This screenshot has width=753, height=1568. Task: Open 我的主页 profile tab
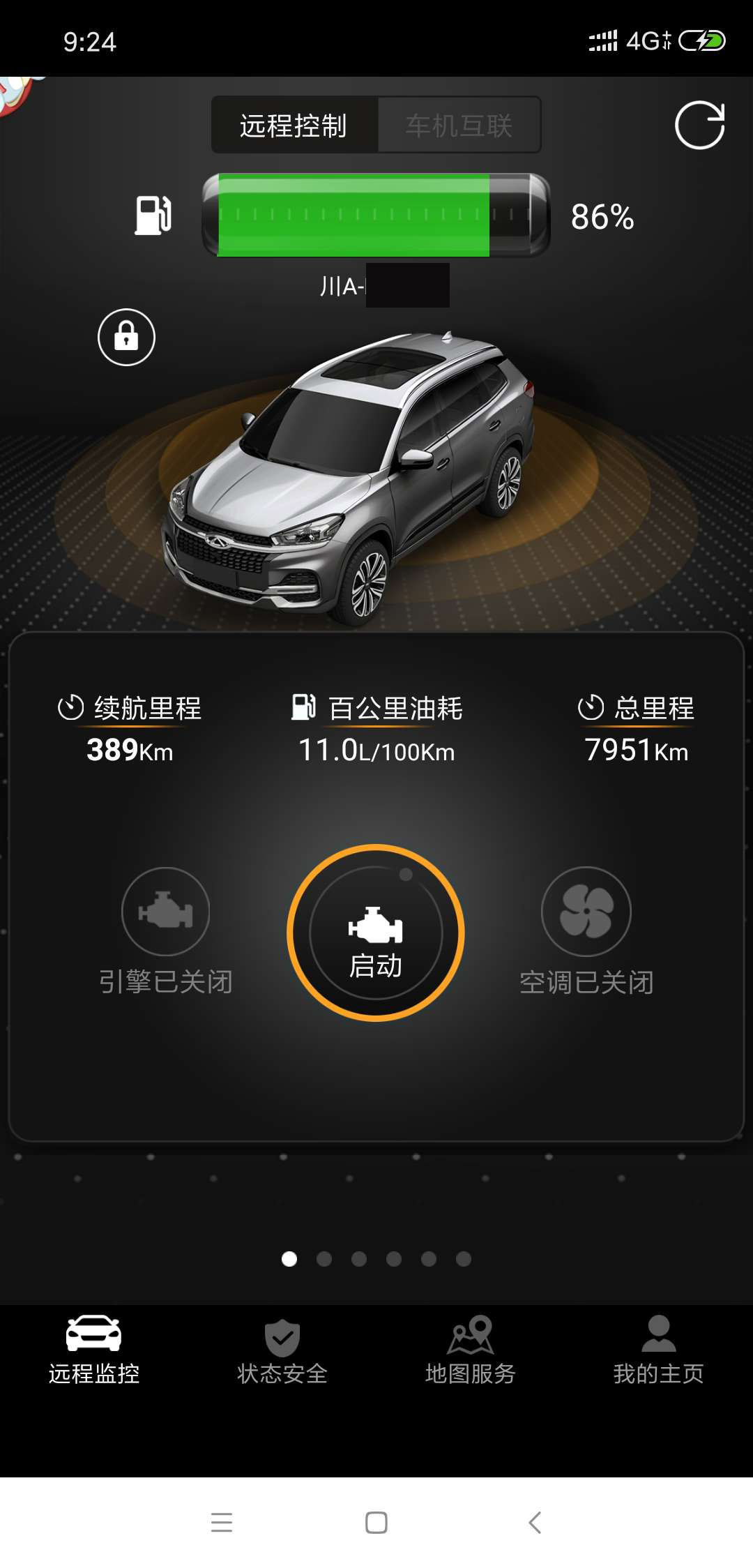[x=658, y=1350]
